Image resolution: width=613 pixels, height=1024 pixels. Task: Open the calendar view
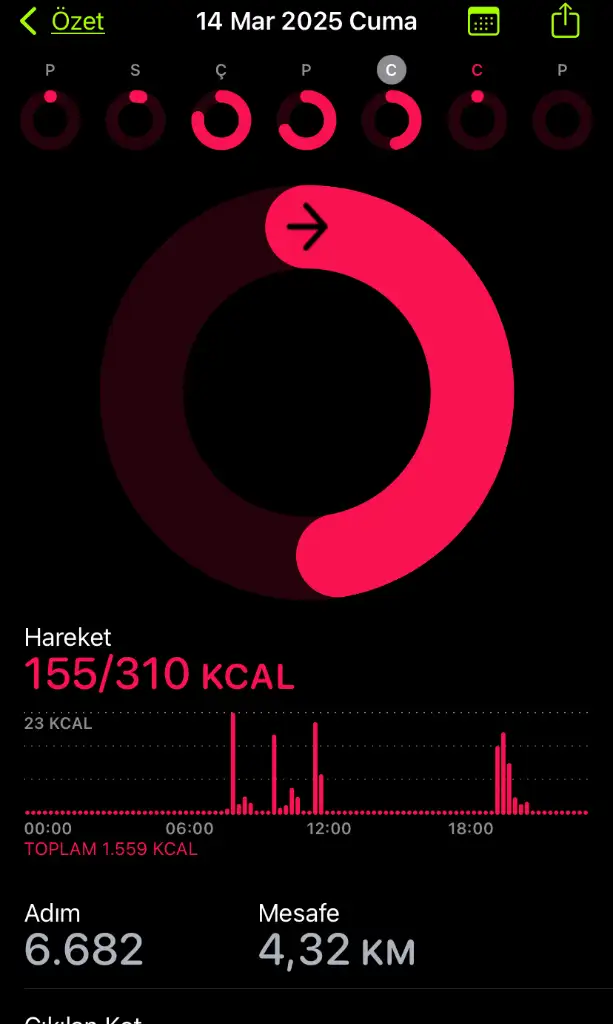483,21
